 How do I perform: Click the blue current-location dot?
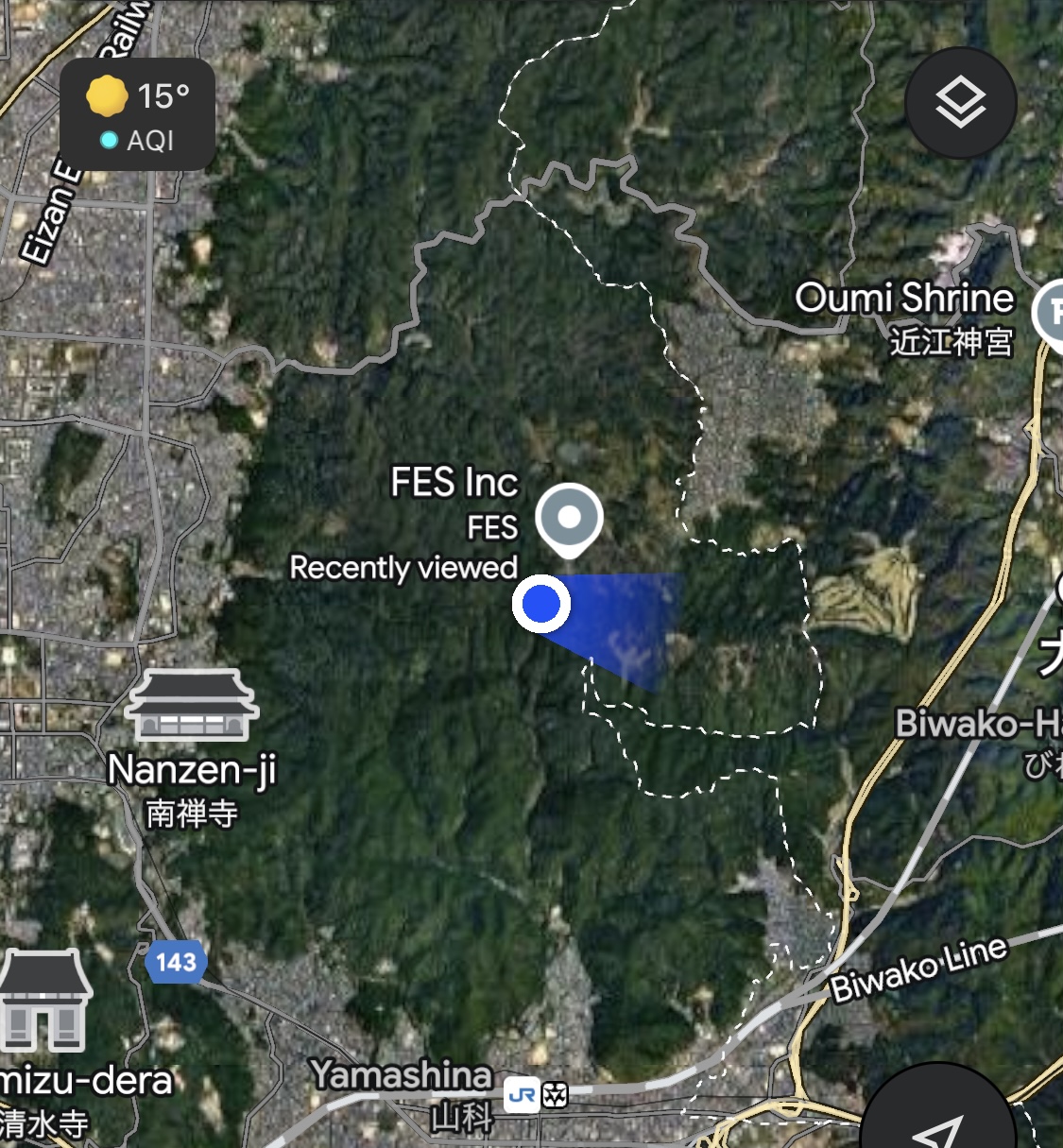[541, 604]
